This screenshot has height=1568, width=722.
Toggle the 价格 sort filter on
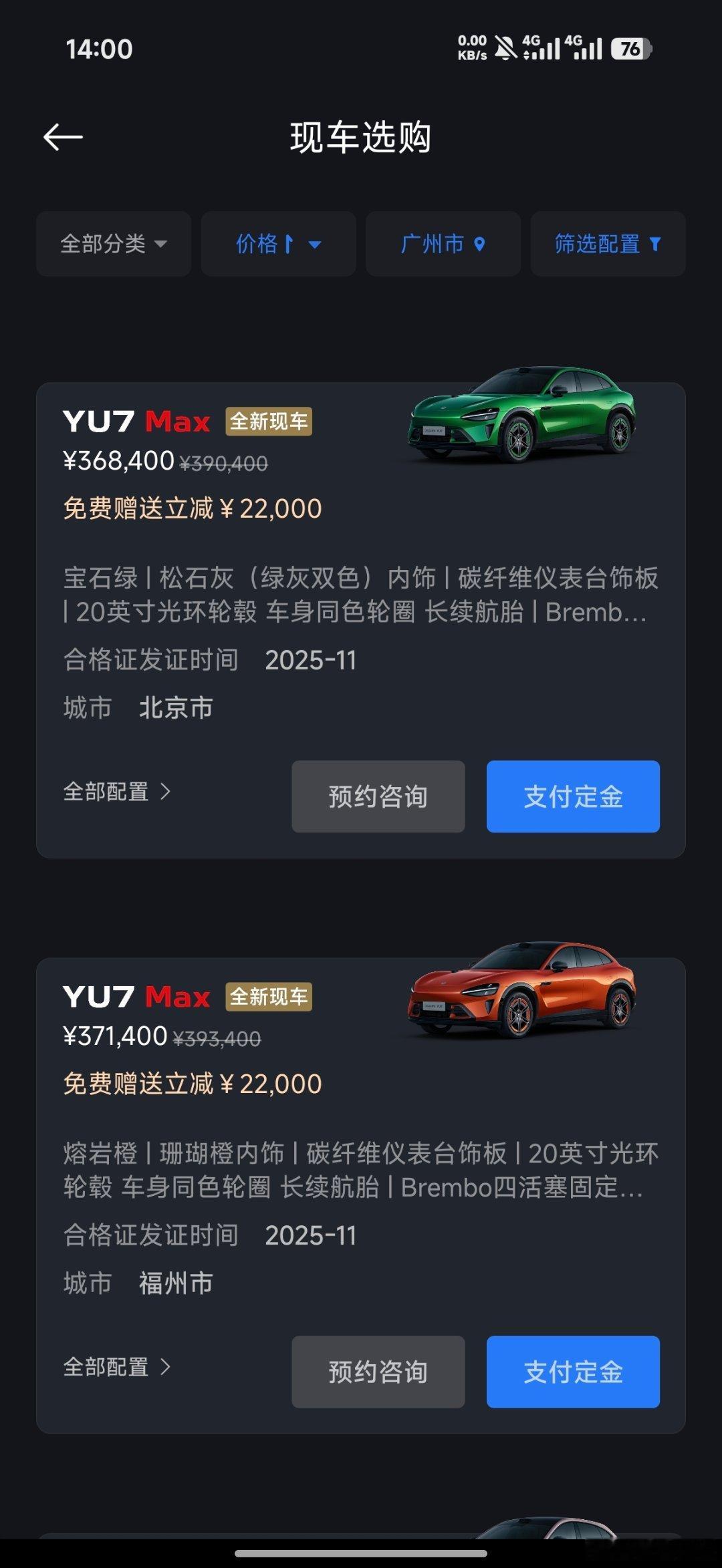pos(277,245)
